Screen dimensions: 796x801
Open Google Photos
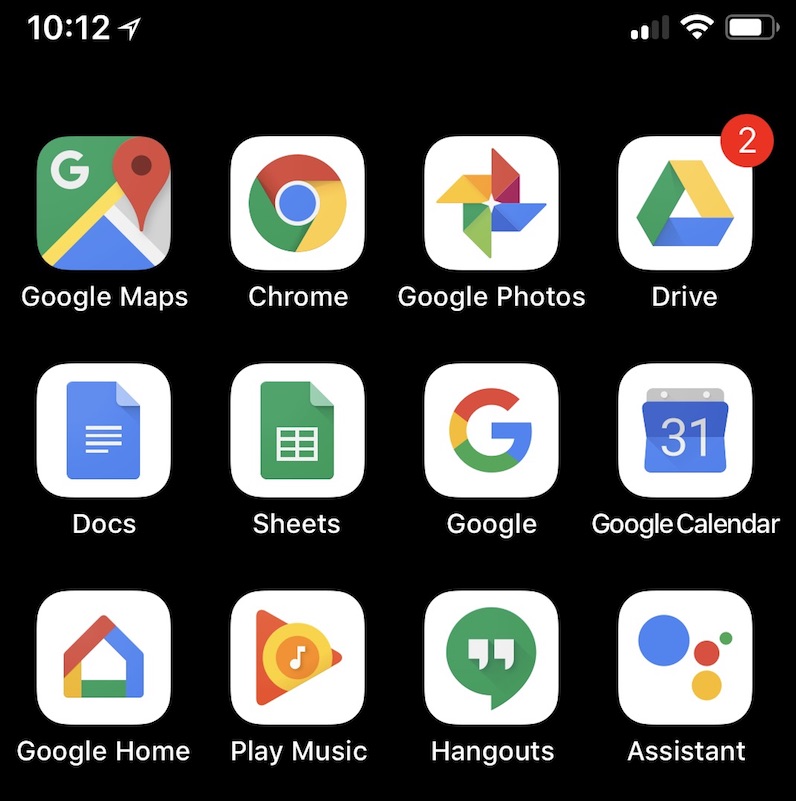click(491, 203)
